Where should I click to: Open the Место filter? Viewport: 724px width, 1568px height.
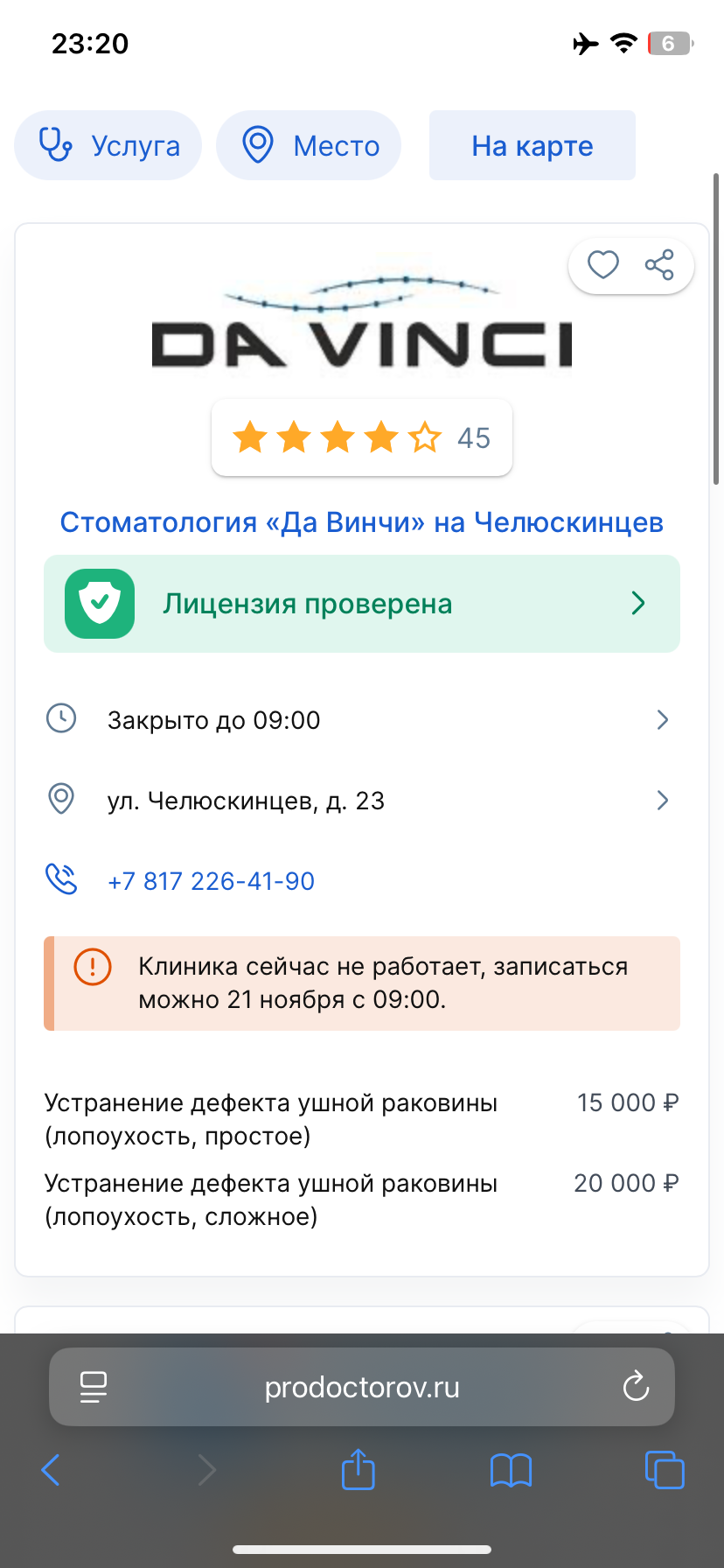pyautogui.click(x=309, y=145)
